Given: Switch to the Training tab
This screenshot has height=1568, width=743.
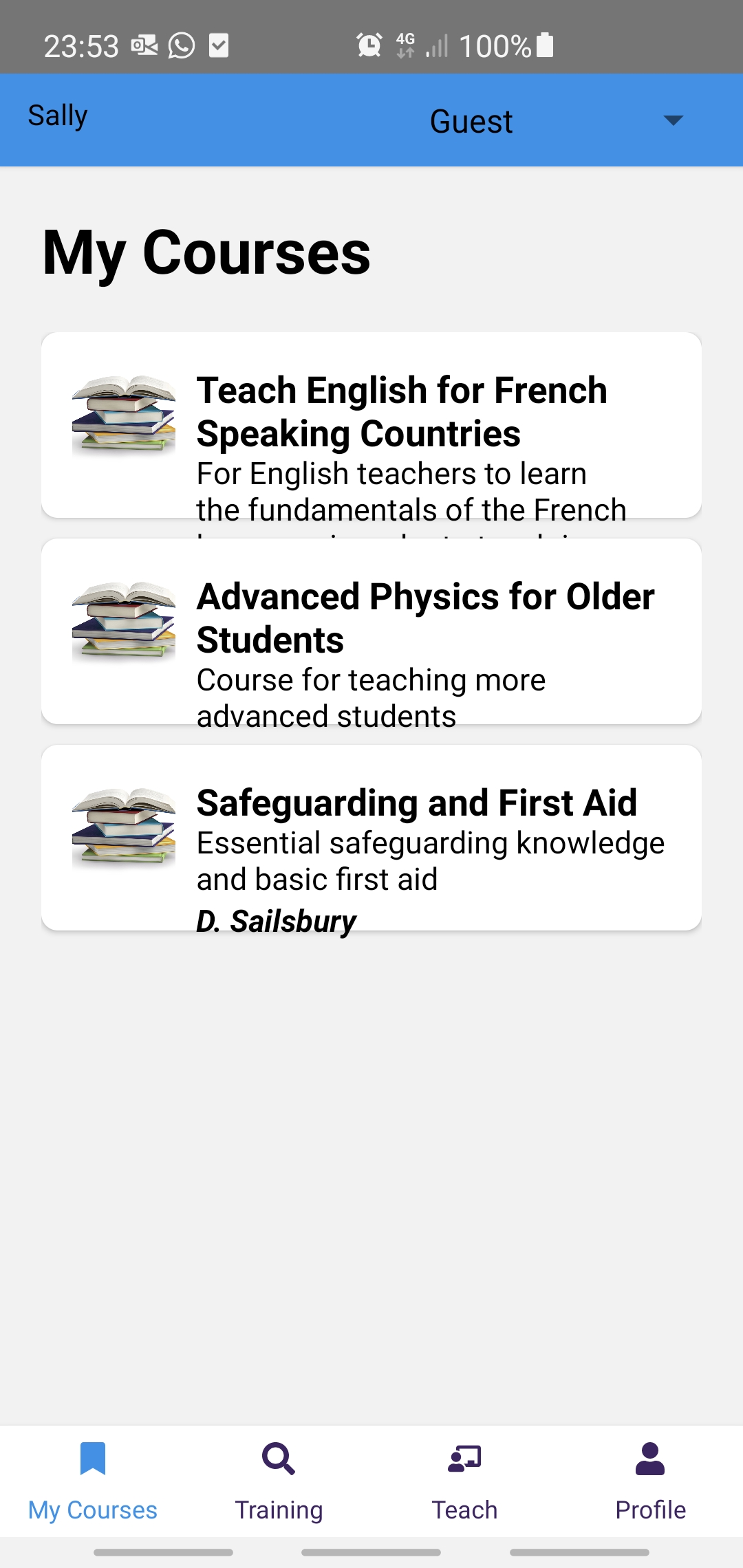Looking at the screenshot, I should point(279,1481).
